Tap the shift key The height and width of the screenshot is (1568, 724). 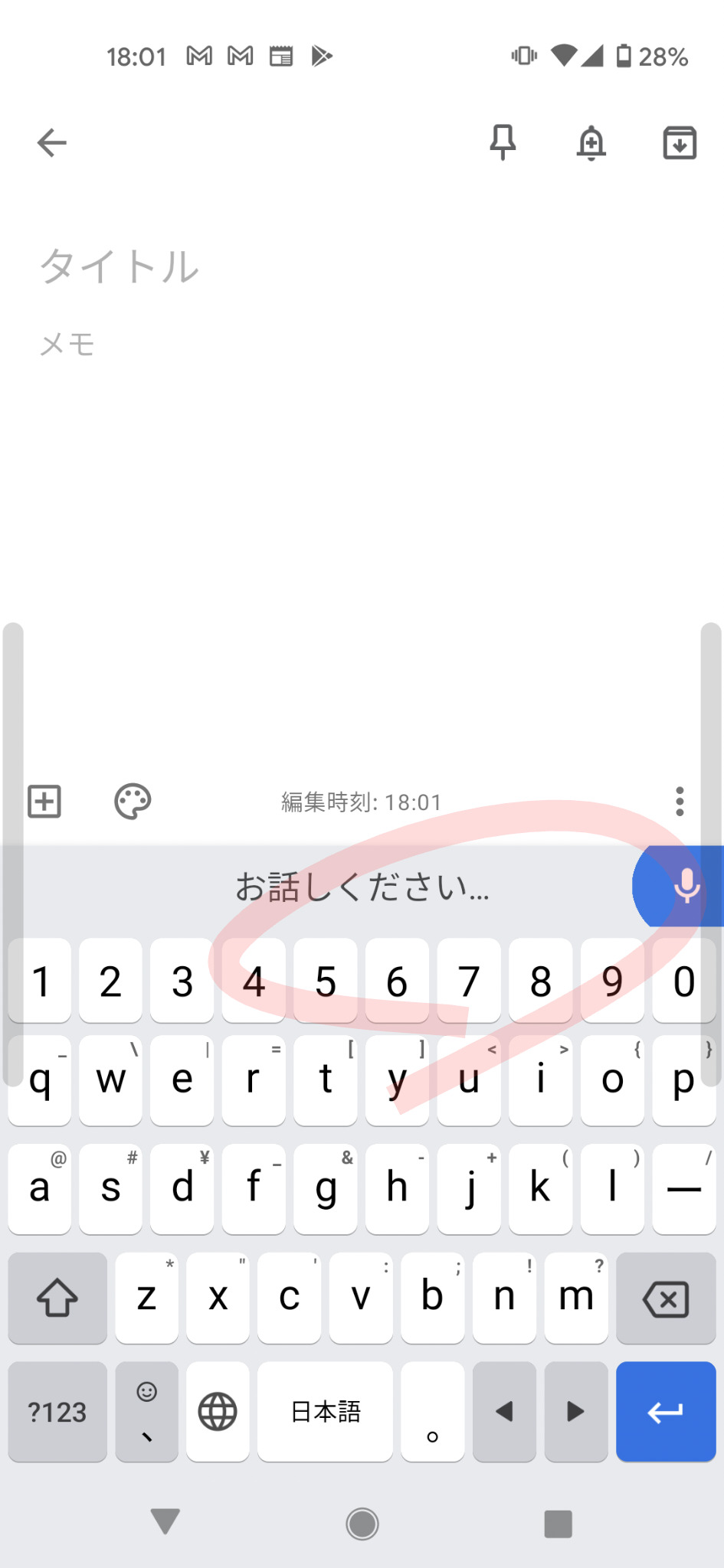[57, 1298]
